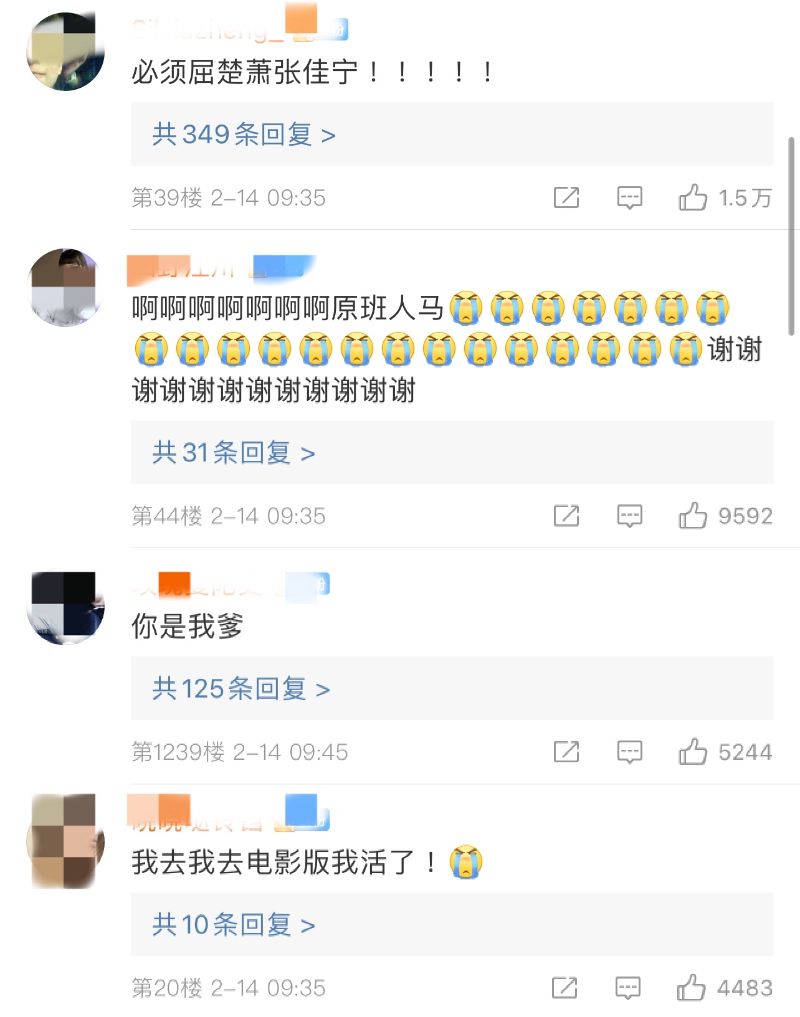The image size is (800, 1017).
Task: Expand the 31 replies thread
Action: [x=233, y=453]
